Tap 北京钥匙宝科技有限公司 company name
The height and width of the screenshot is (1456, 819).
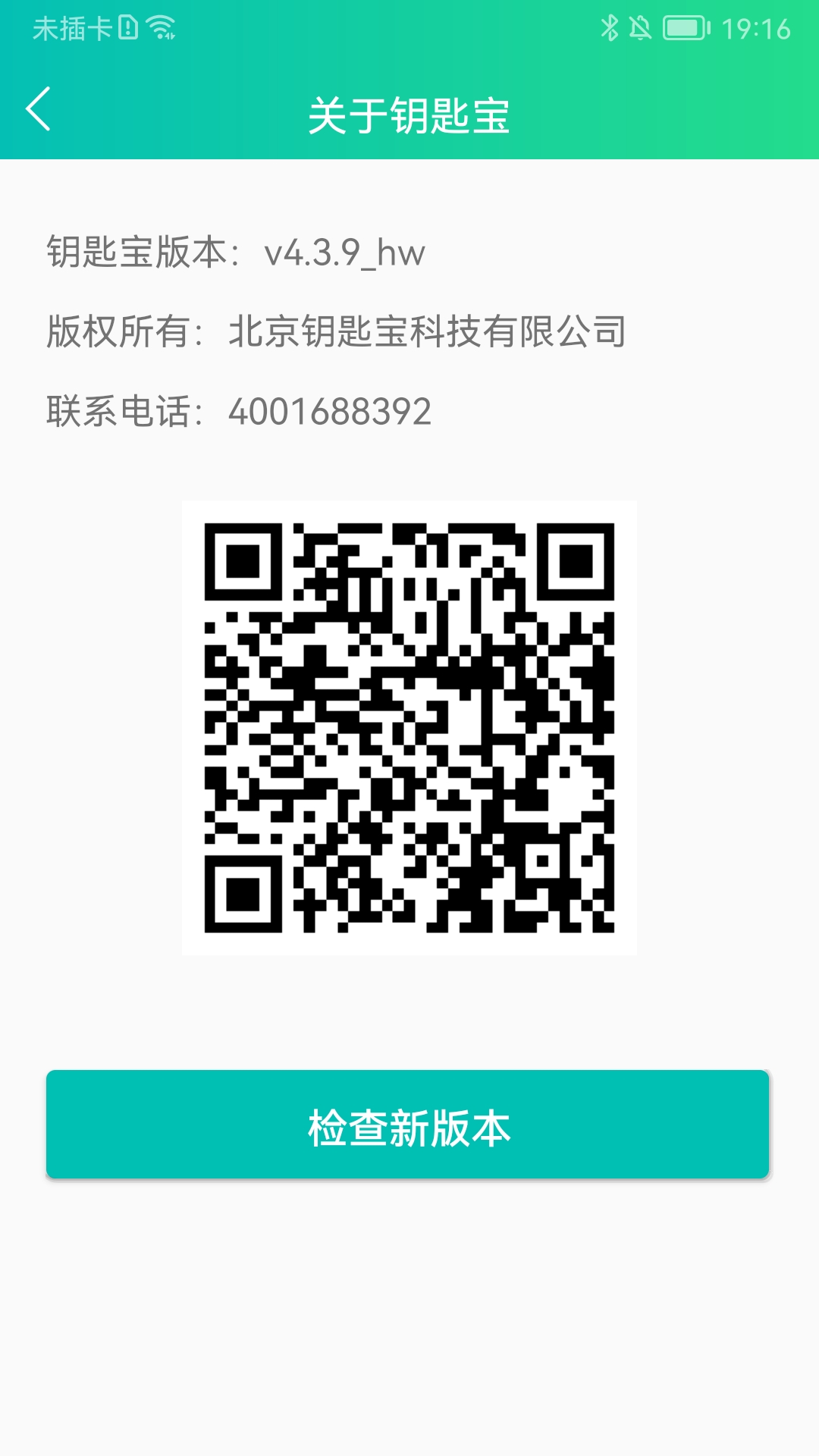428,331
